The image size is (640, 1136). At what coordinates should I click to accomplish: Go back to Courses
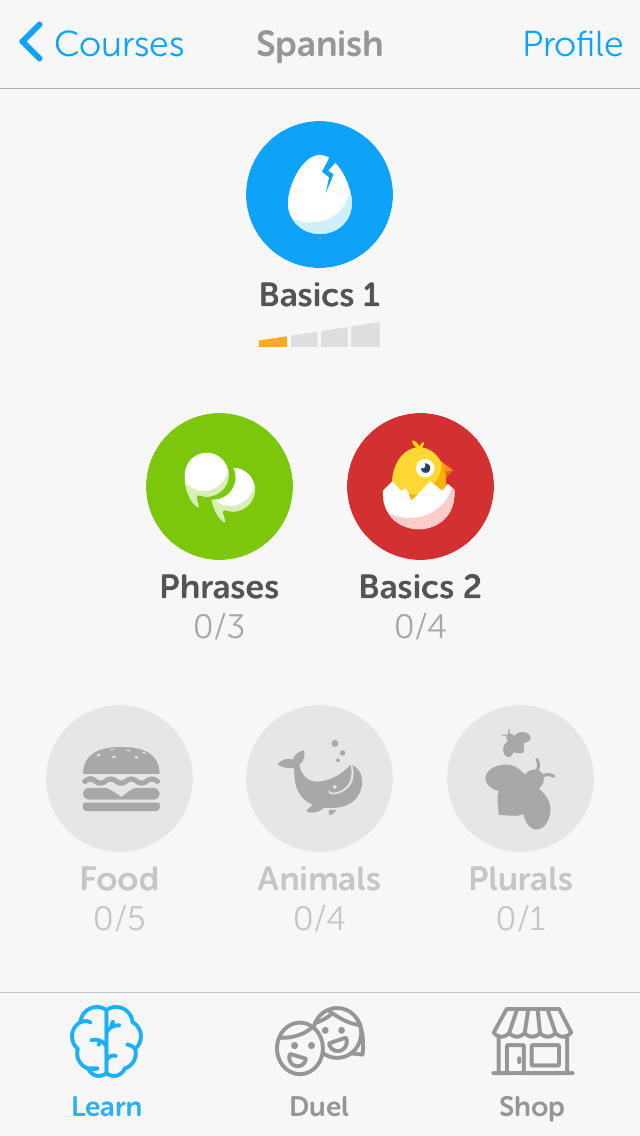[x=101, y=44]
